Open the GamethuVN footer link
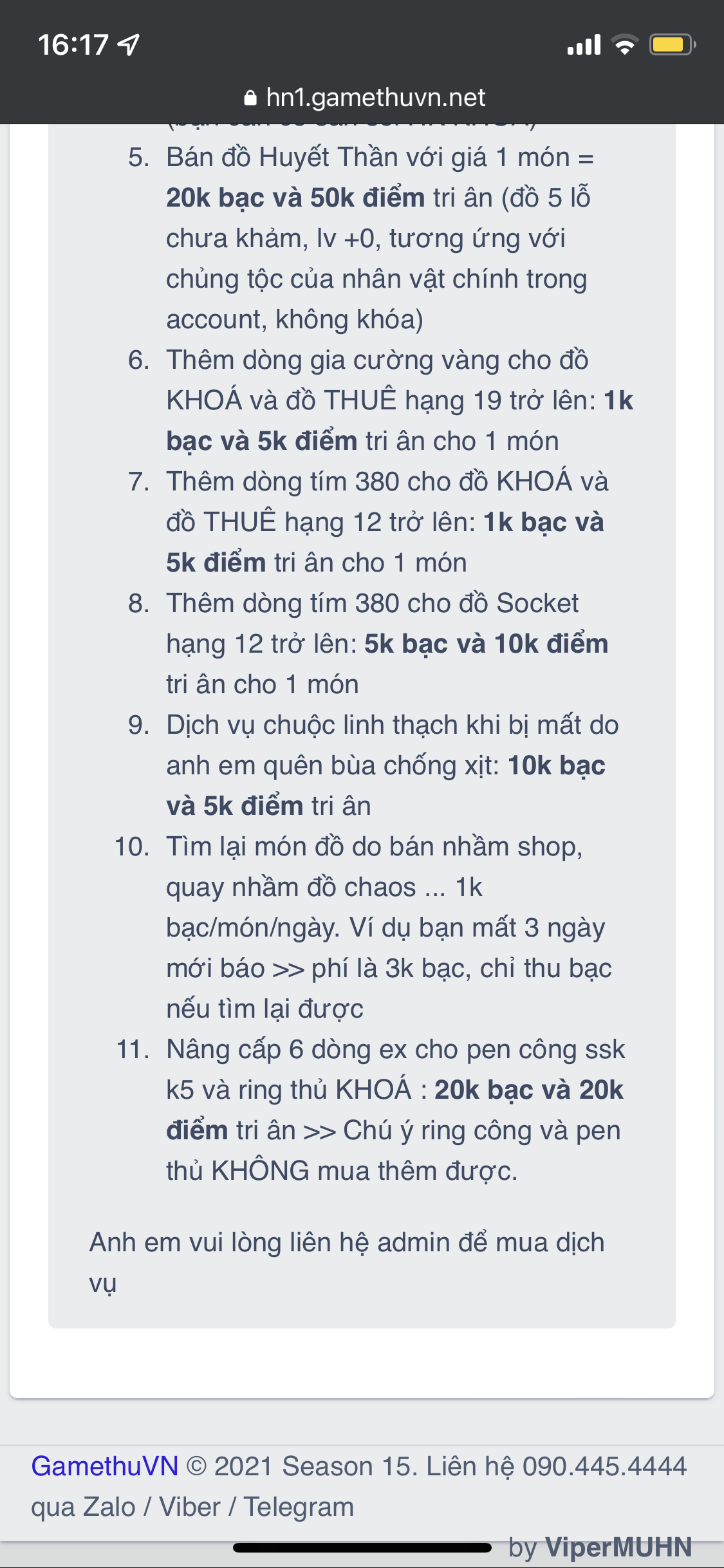724x1568 pixels. (105, 1466)
